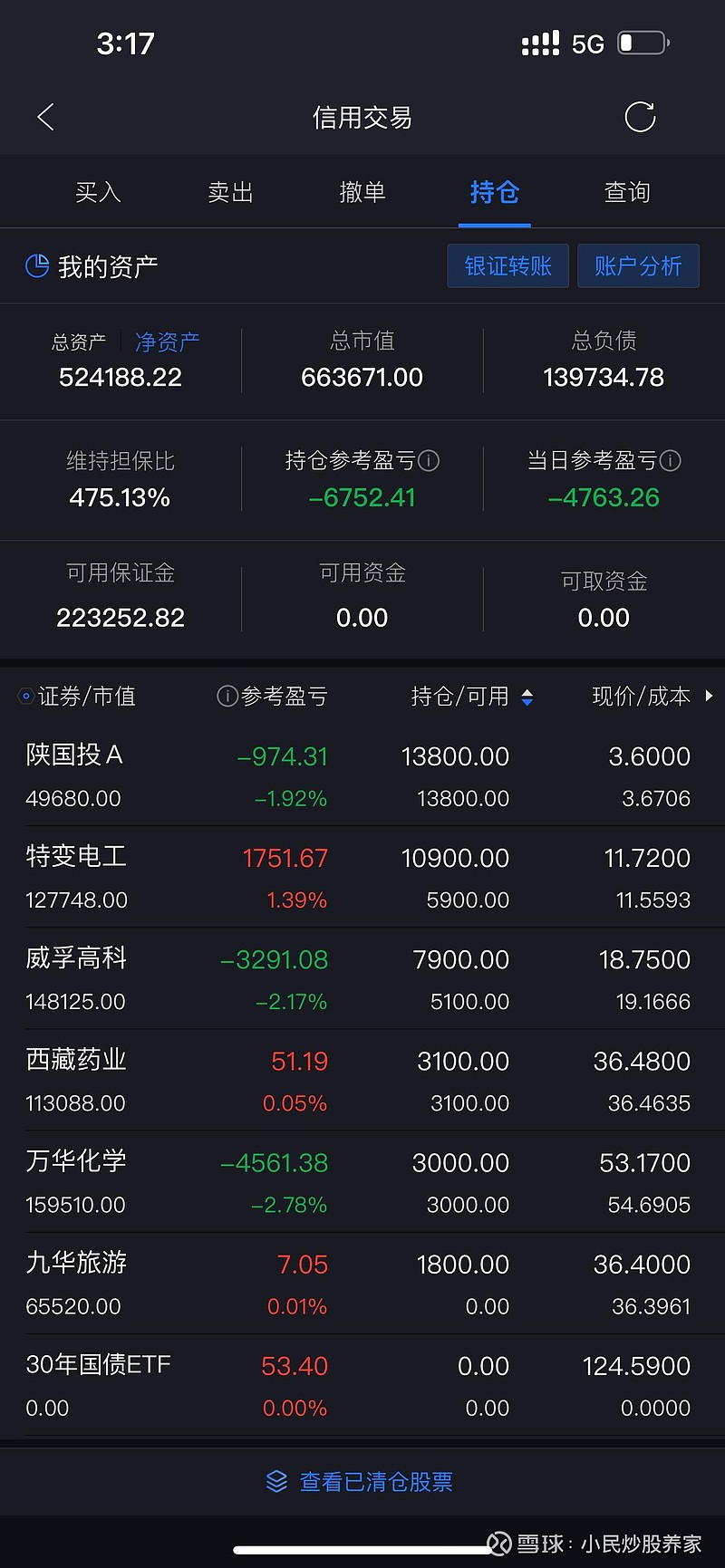Select the 持仓 tab
Screen dimensions: 725x1568
[x=495, y=192]
